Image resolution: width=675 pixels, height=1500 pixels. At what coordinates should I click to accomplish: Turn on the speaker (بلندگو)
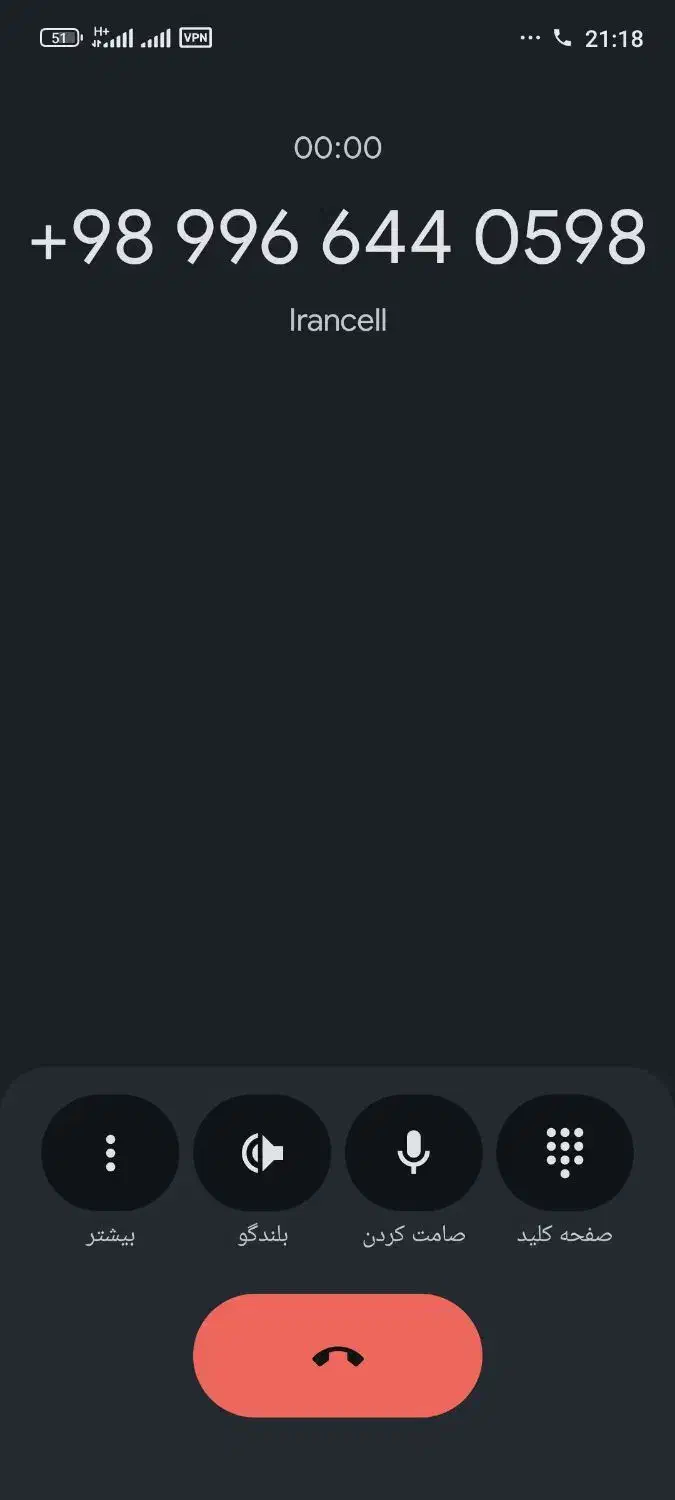click(x=262, y=1152)
